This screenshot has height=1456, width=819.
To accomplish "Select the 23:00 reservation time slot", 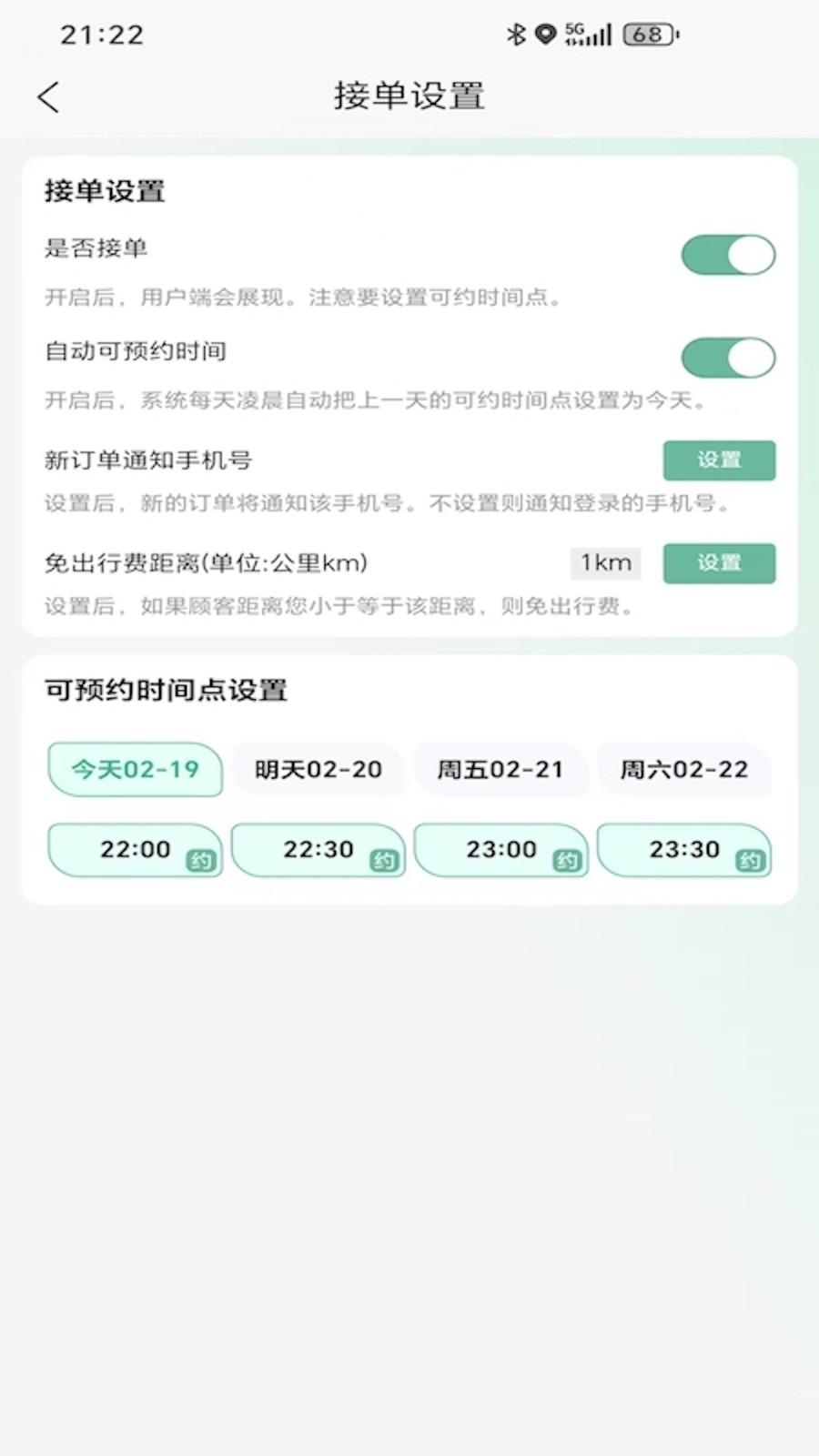I will (496, 849).
